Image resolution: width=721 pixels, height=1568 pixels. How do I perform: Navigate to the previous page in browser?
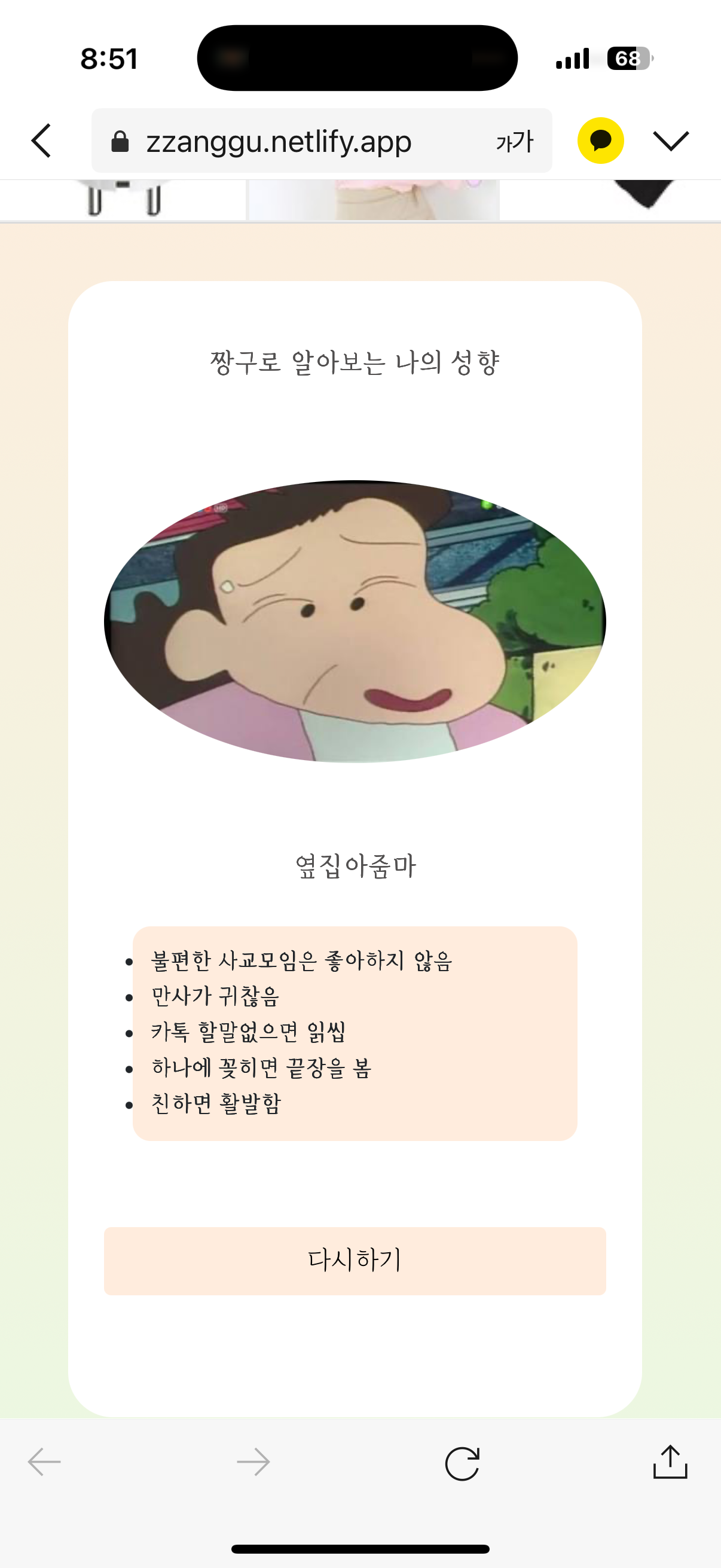pyautogui.click(x=44, y=1462)
